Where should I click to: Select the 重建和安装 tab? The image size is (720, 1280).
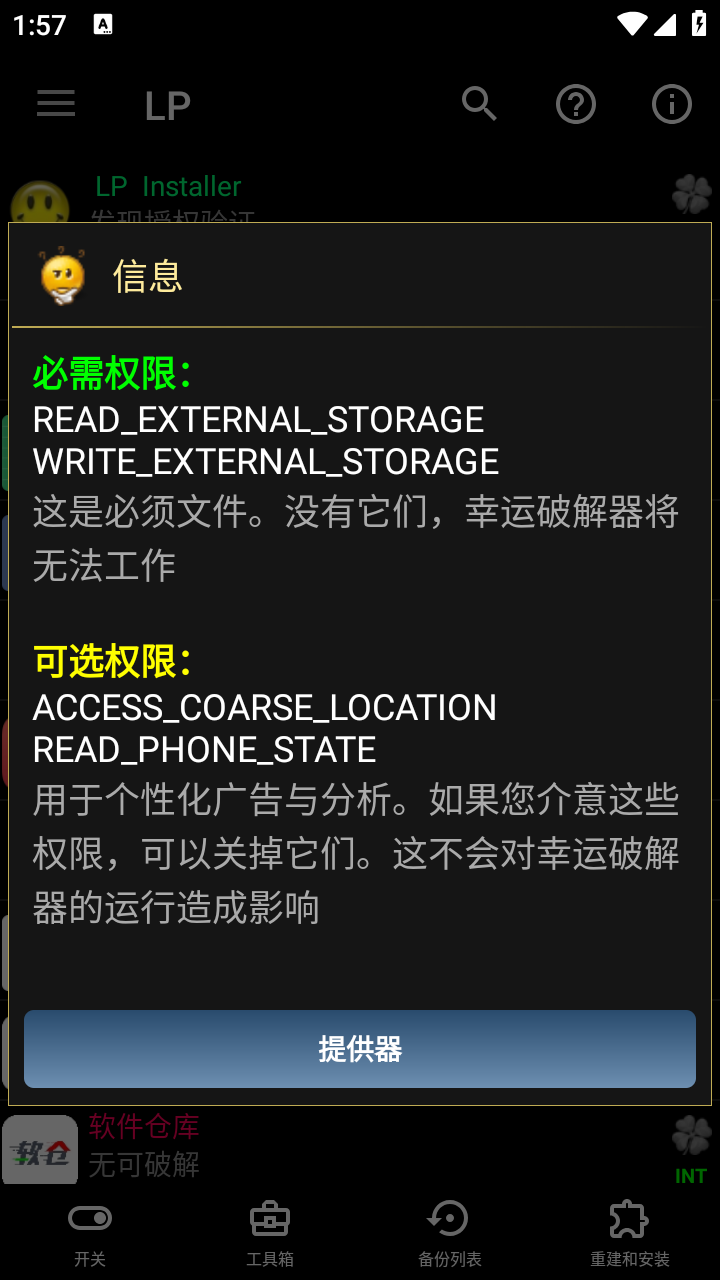[628, 1232]
